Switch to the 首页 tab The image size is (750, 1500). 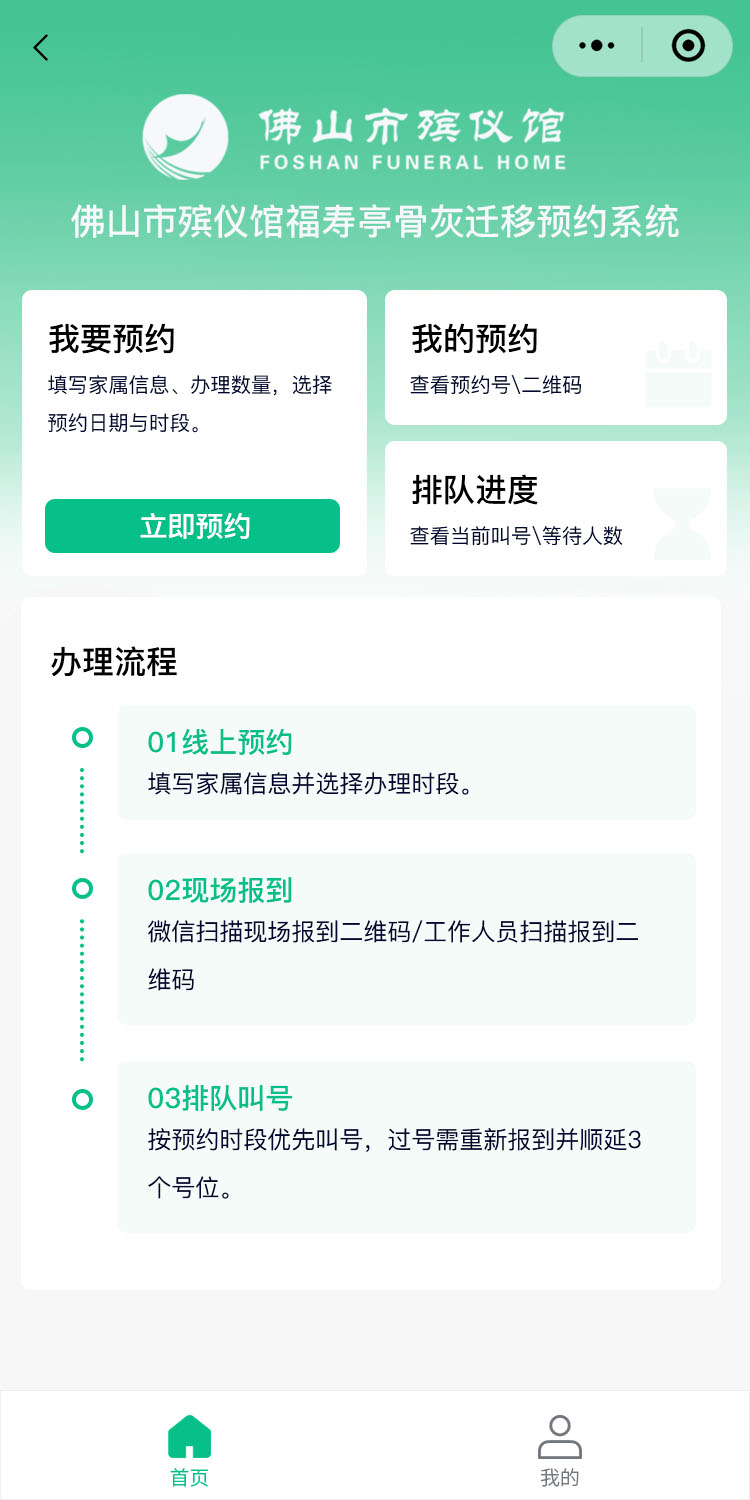tap(189, 1450)
